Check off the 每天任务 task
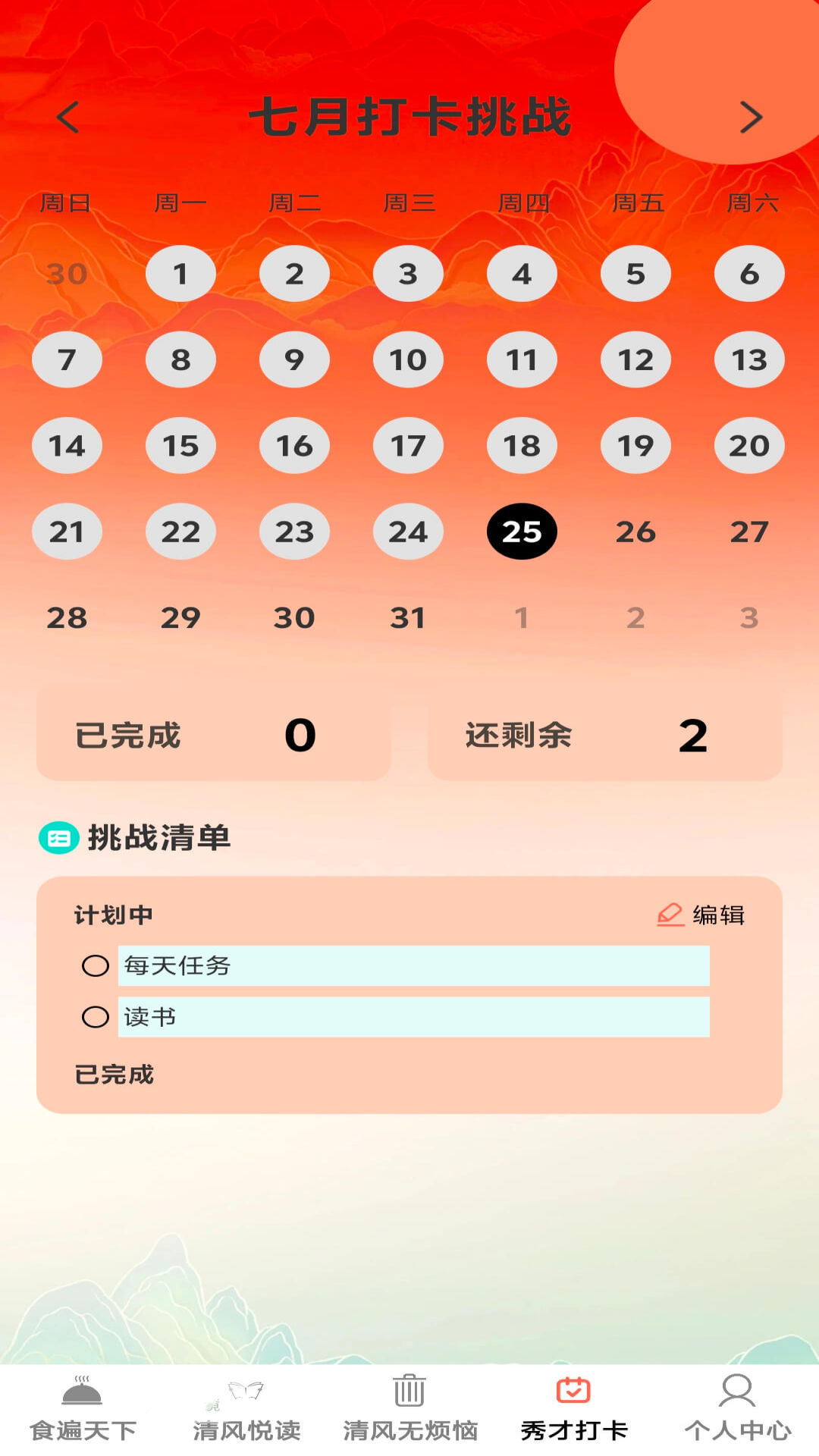 click(96, 966)
